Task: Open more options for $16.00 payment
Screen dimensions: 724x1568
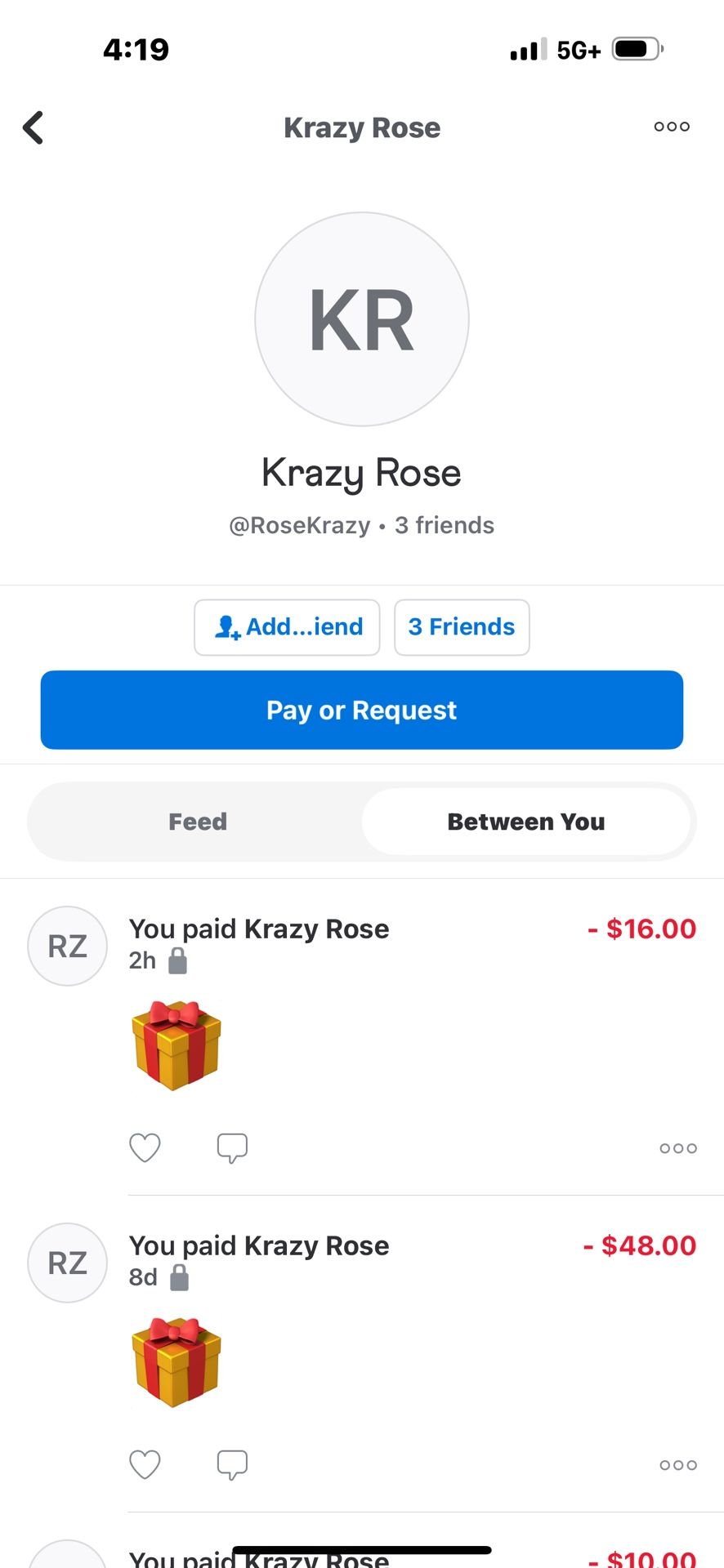Action: (677, 1148)
